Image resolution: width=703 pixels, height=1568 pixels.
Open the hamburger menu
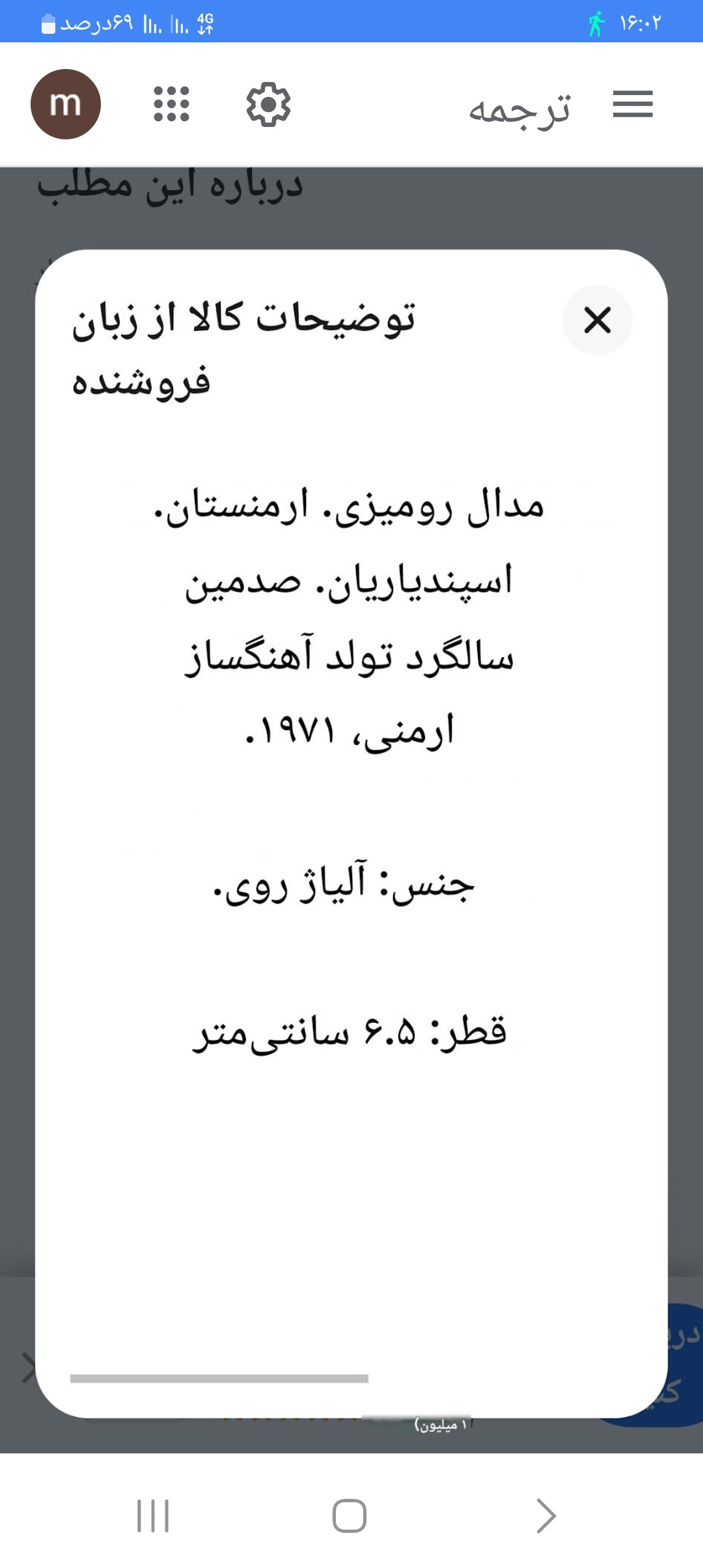(632, 104)
